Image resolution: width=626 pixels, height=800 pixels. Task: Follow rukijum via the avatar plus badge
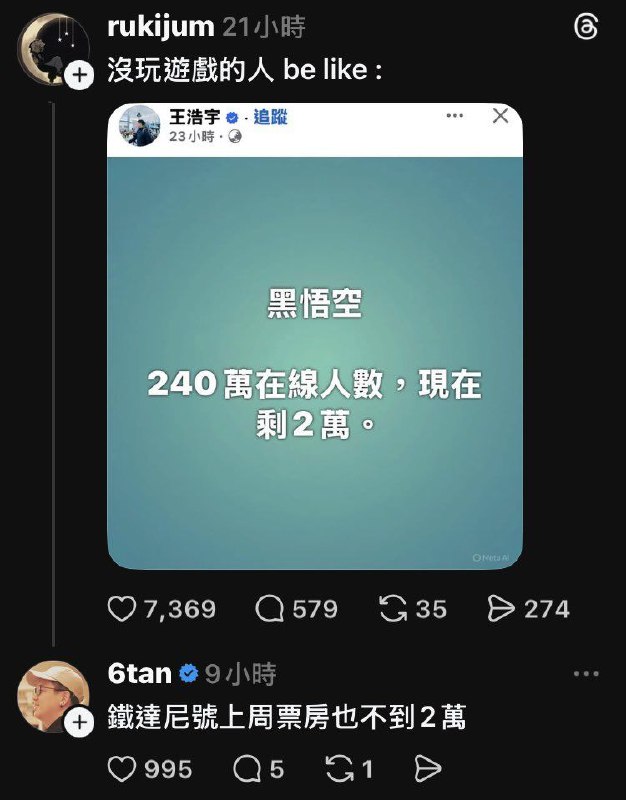point(77,75)
